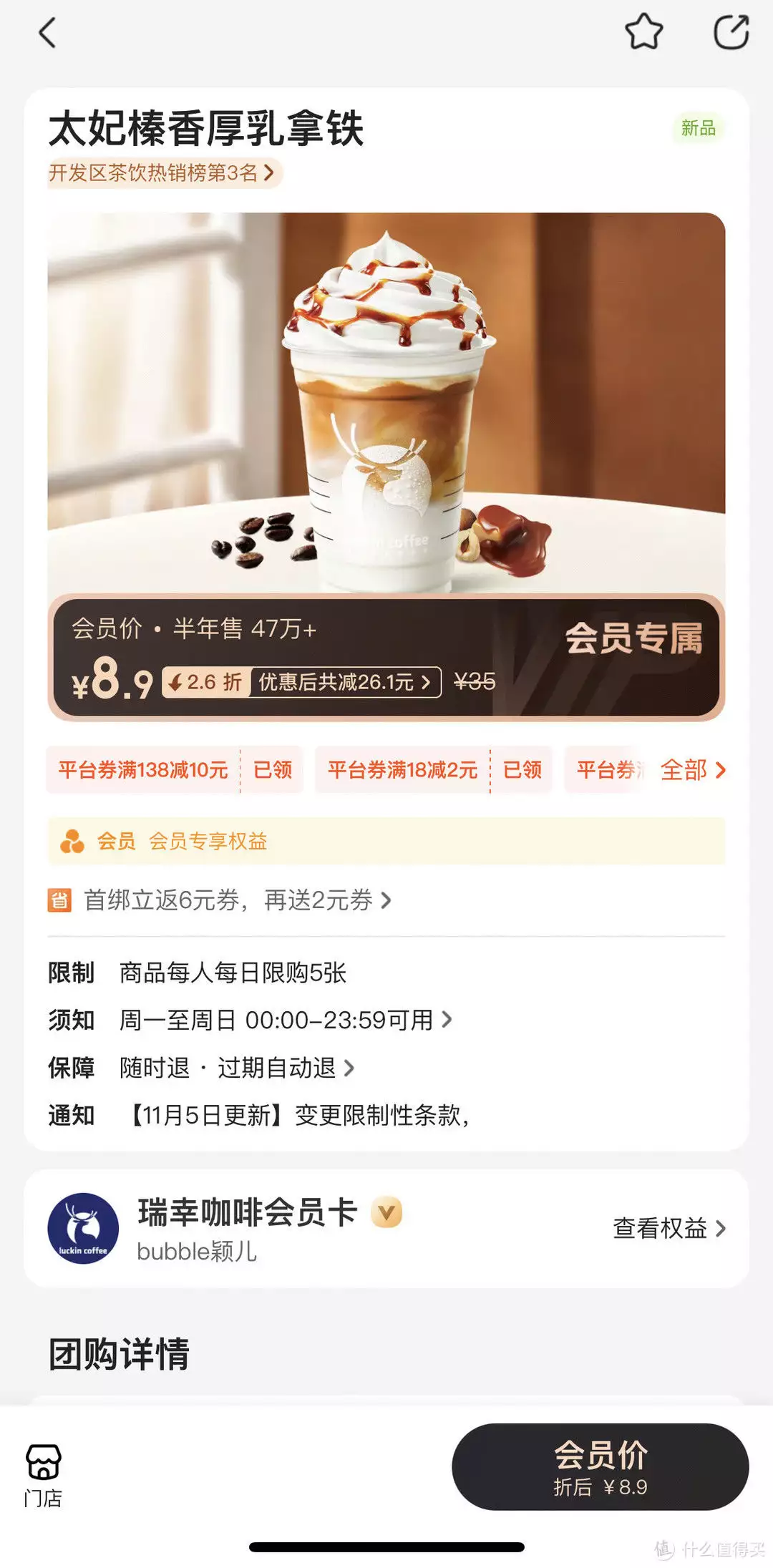Share this product page
The width and height of the screenshot is (773, 1568).
731,32
